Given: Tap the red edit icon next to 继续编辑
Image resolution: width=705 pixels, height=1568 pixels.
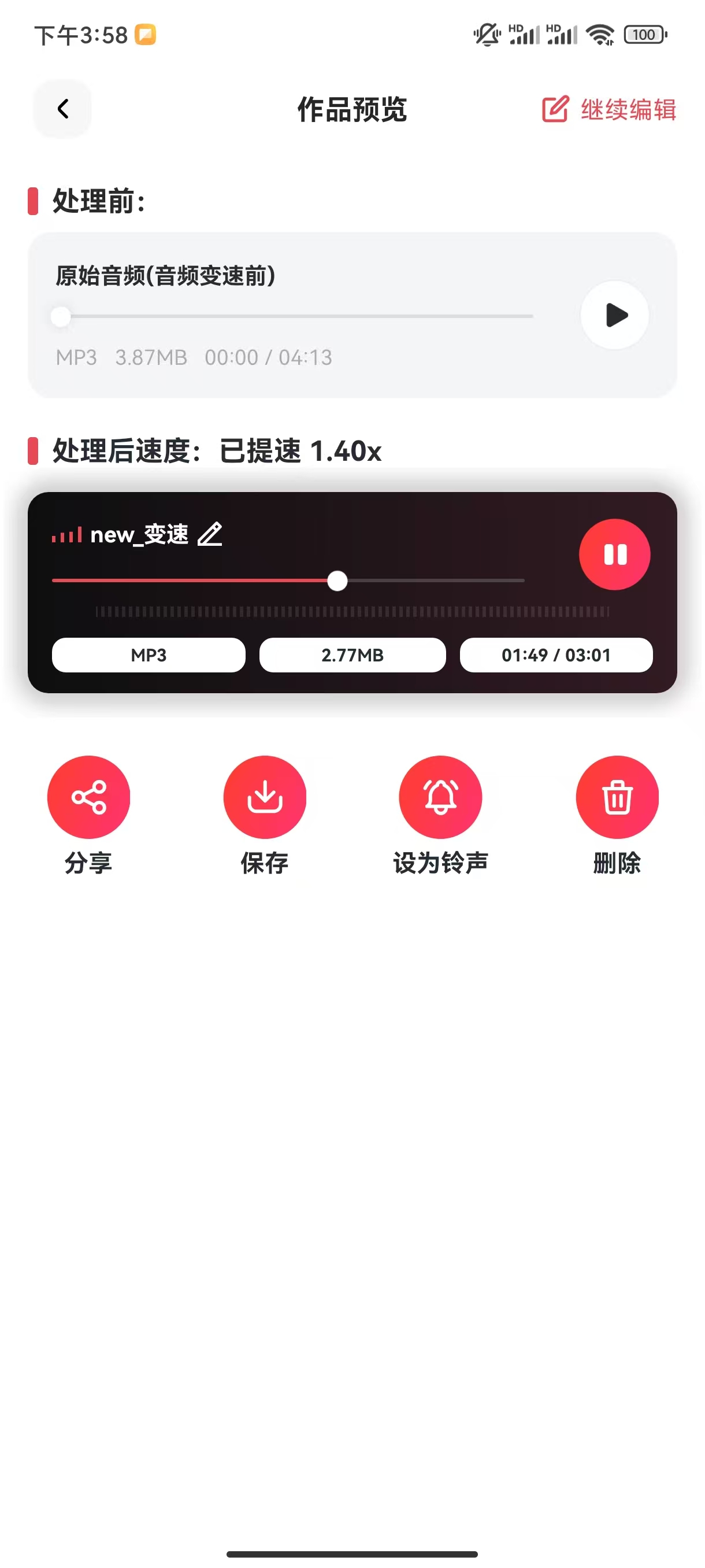Looking at the screenshot, I should pyautogui.click(x=554, y=111).
